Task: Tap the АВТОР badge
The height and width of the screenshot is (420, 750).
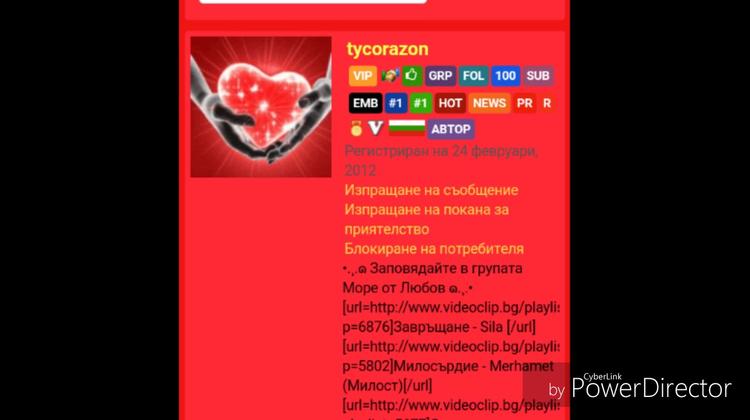Action: (x=450, y=129)
